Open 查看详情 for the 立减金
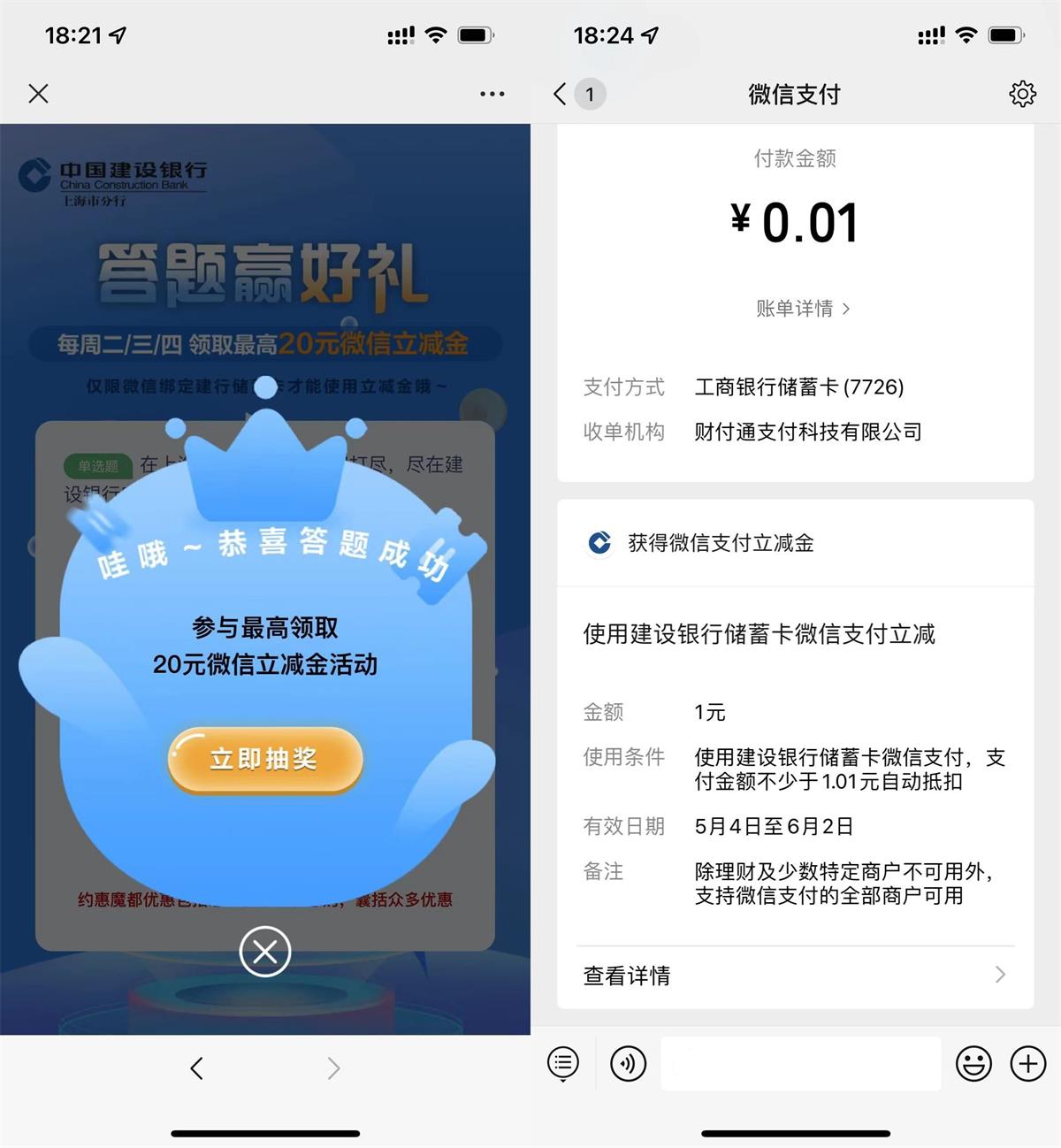 794,975
